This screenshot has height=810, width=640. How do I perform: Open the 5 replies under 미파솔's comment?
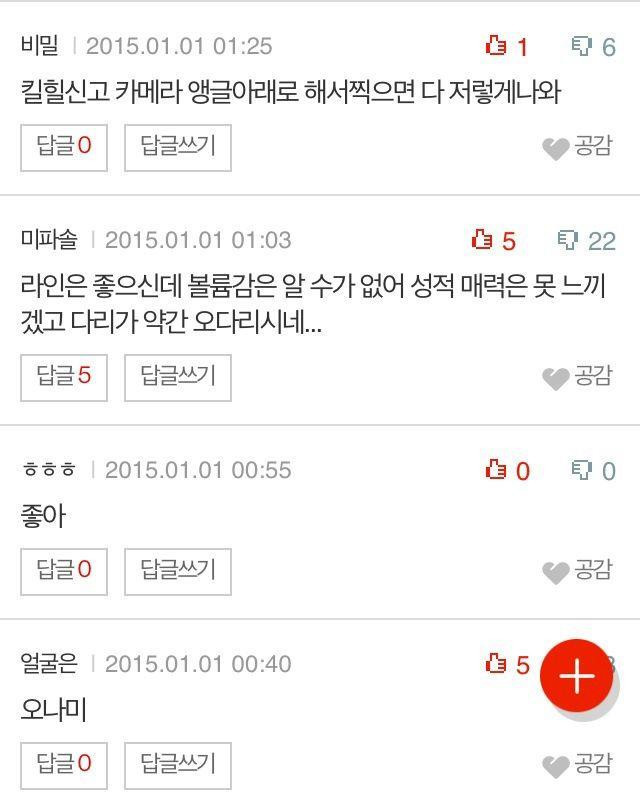(64, 376)
